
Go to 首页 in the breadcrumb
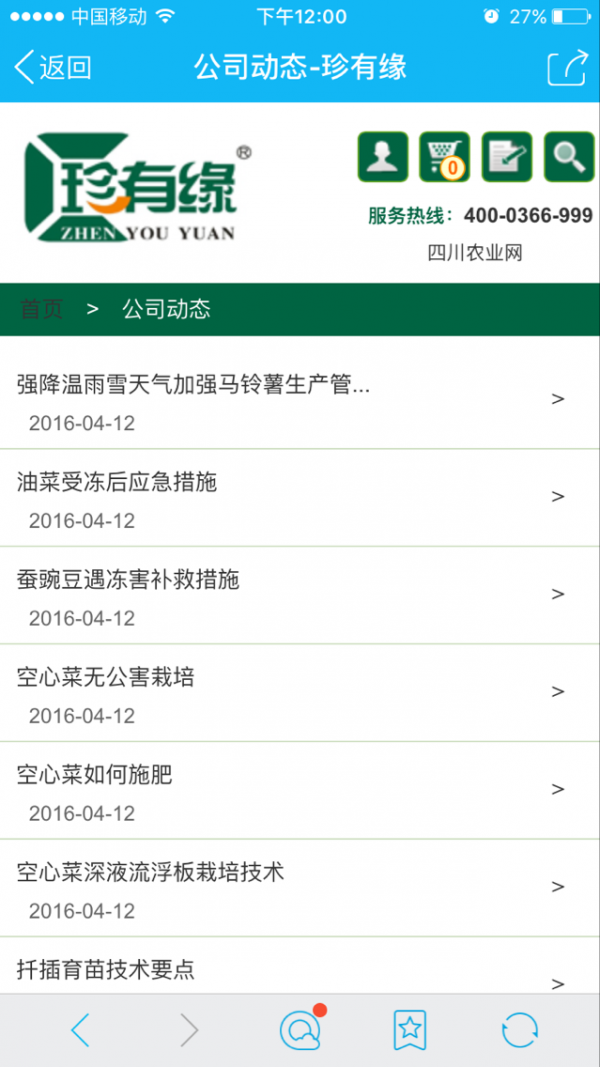(x=42, y=309)
